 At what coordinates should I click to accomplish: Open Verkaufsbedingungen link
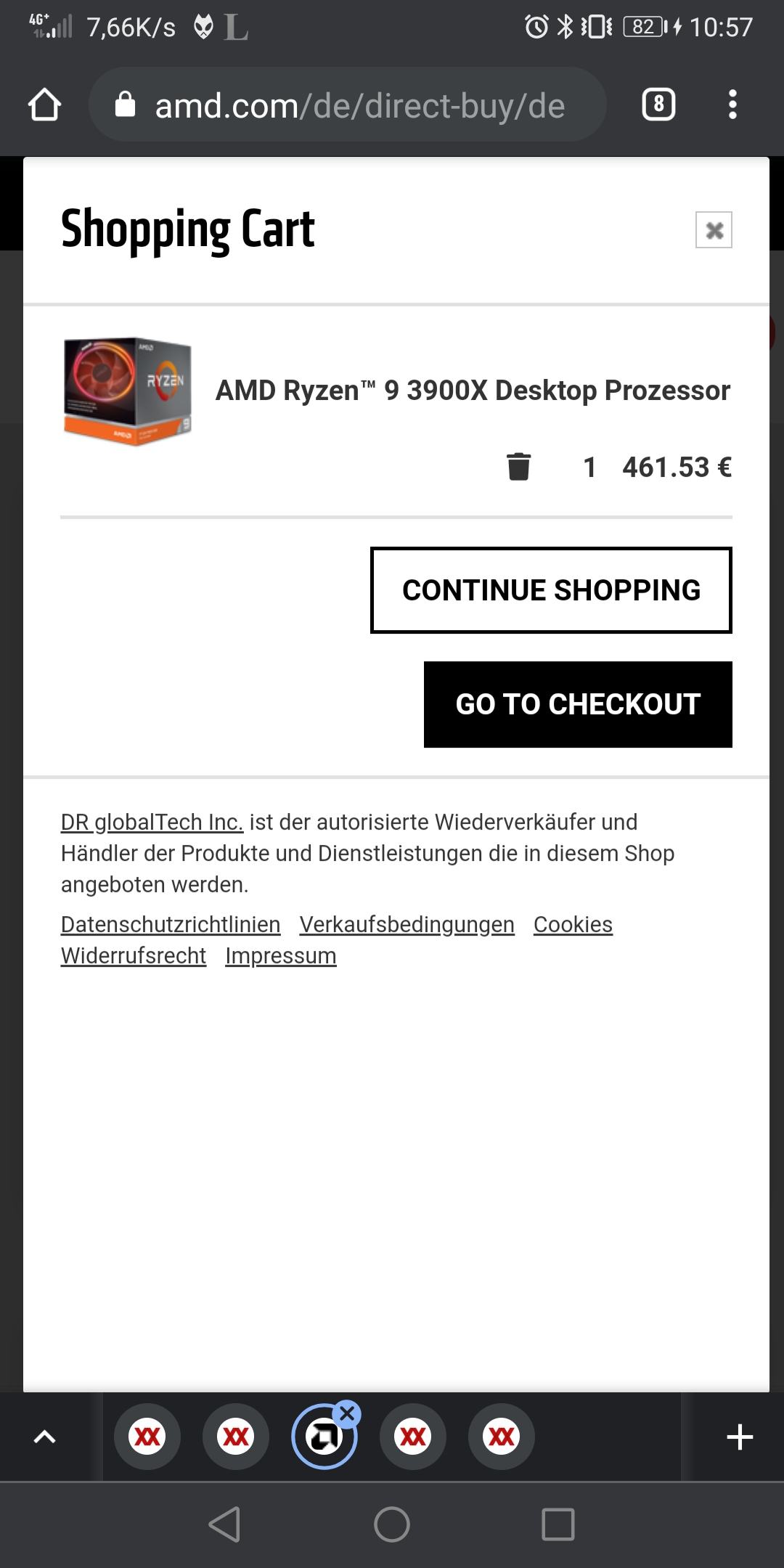[x=407, y=924]
